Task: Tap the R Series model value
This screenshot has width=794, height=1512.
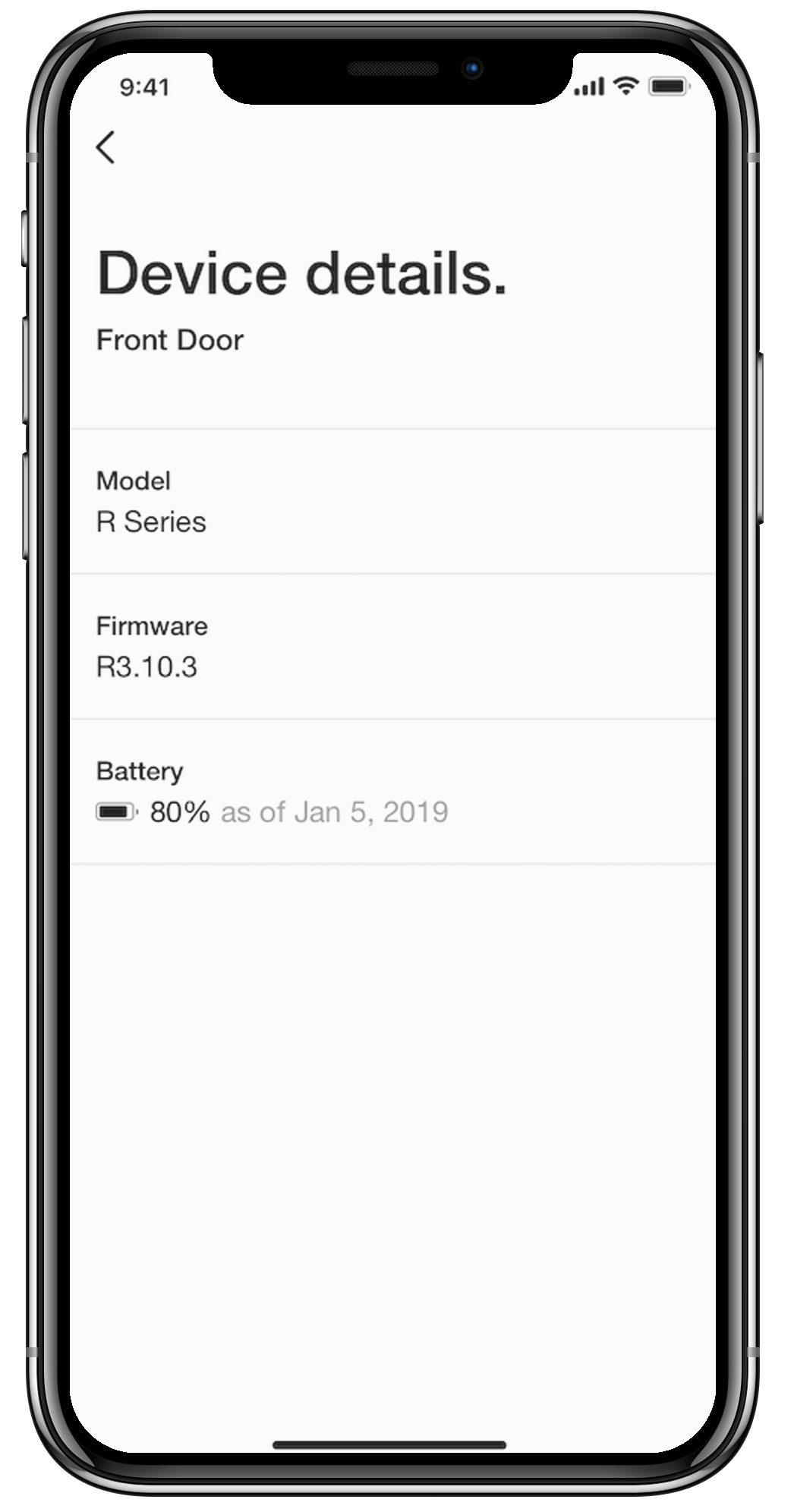Action: click(x=150, y=521)
